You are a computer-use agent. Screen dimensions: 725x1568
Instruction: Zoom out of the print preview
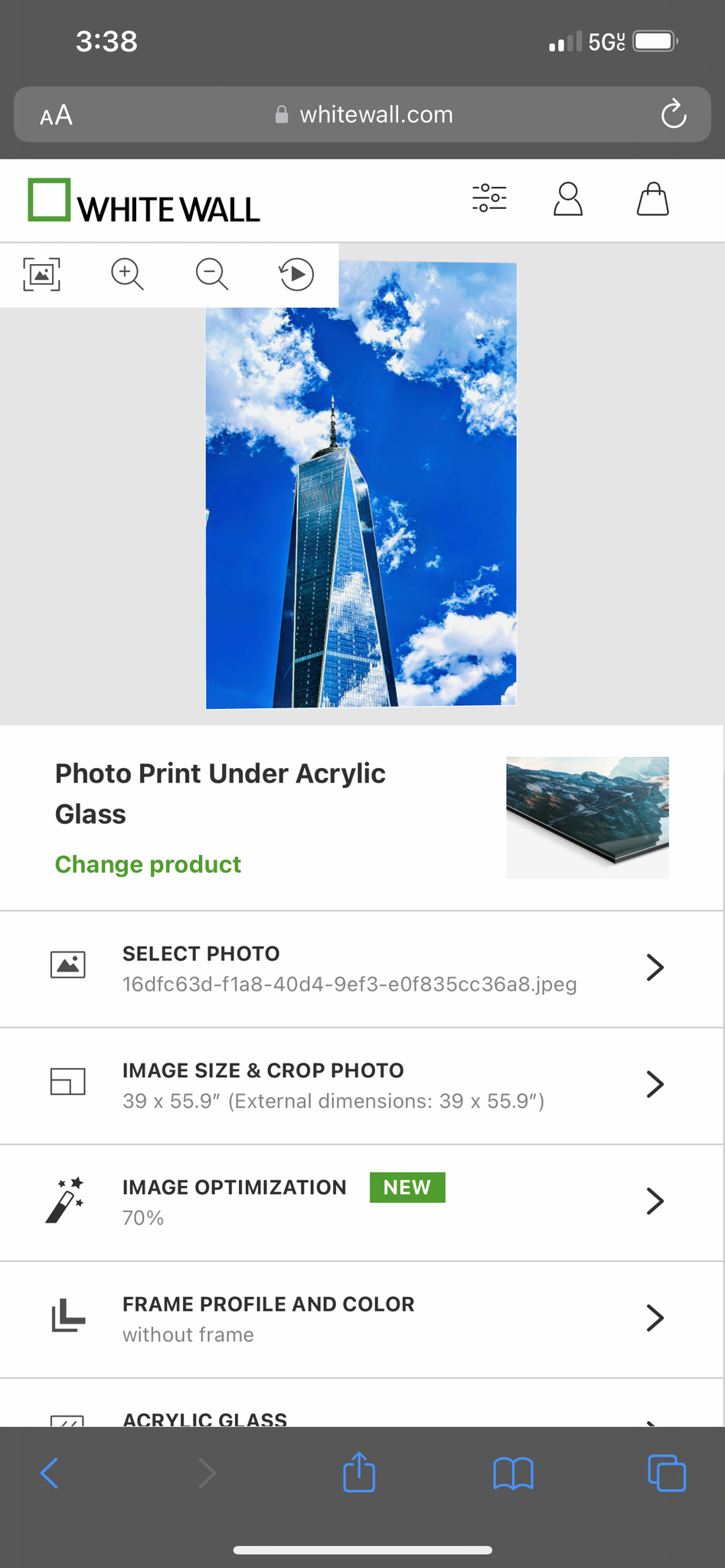click(212, 274)
